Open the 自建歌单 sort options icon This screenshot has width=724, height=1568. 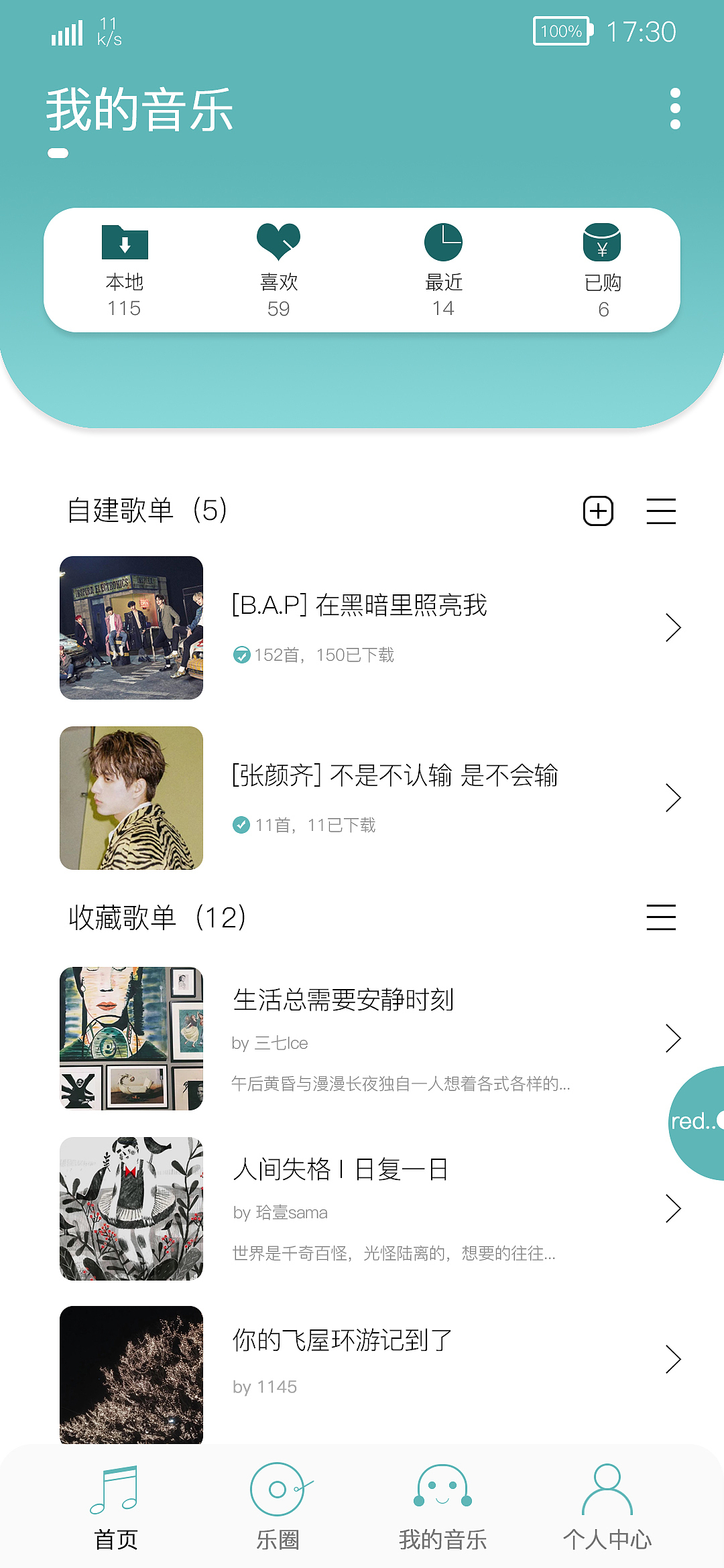(x=660, y=511)
